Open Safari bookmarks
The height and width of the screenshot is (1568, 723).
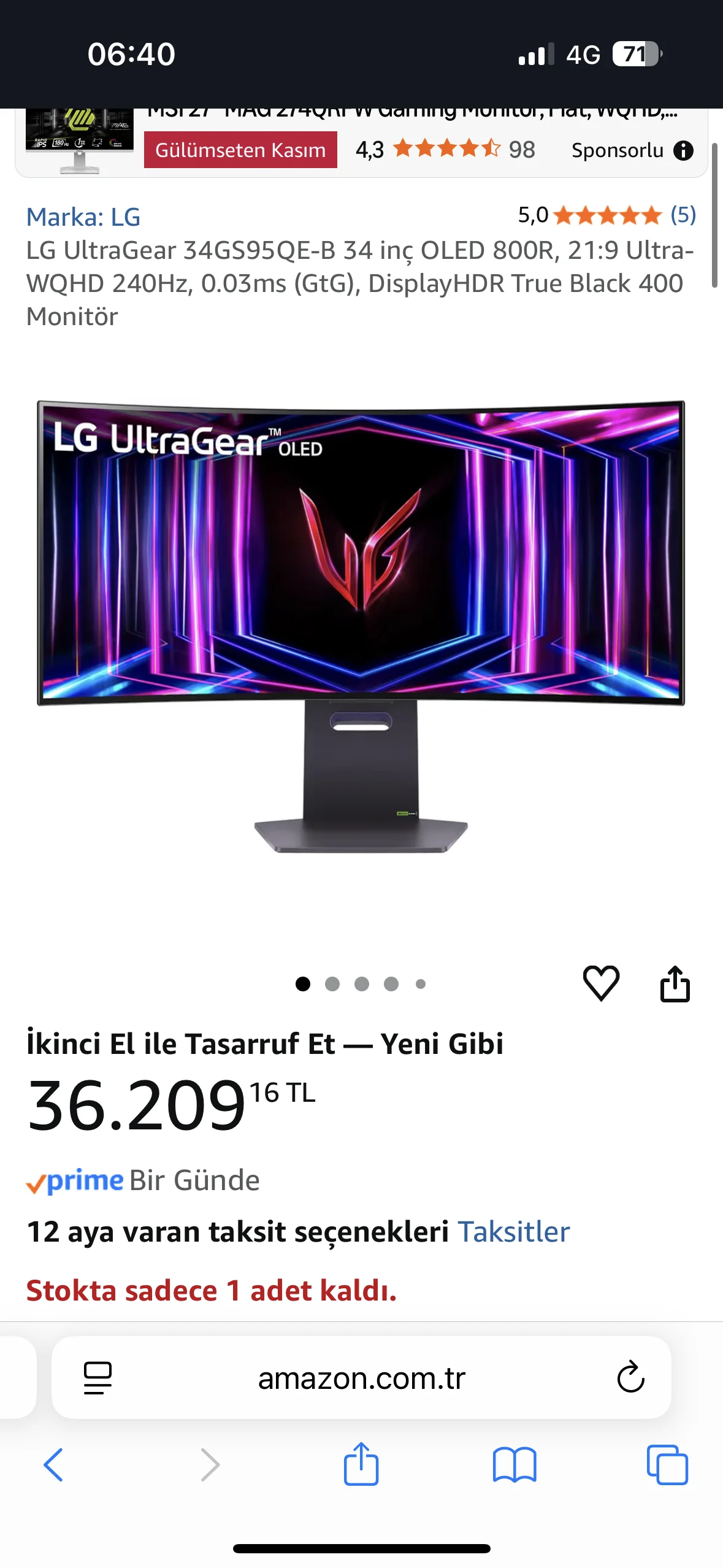(514, 1464)
